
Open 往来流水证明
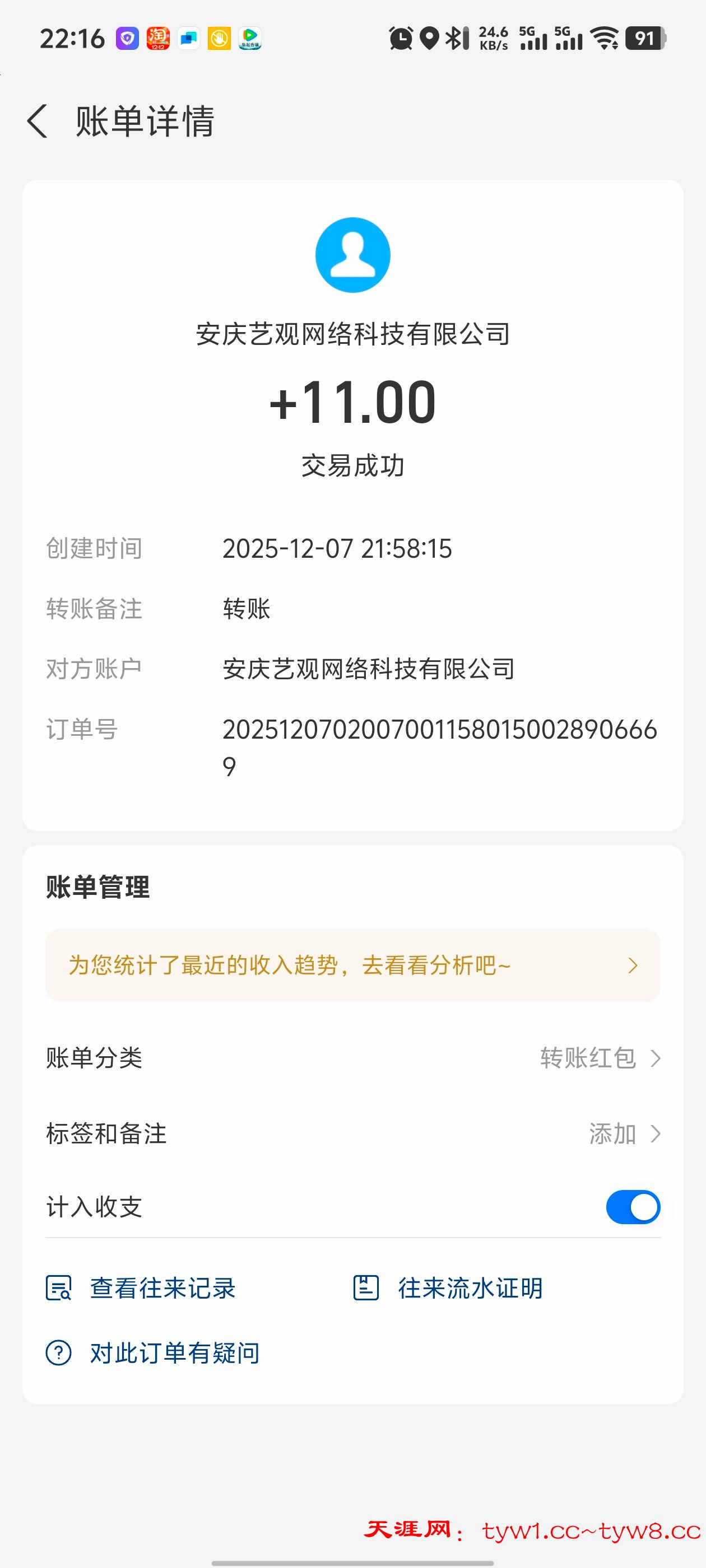pyautogui.click(x=448, y=1288)
